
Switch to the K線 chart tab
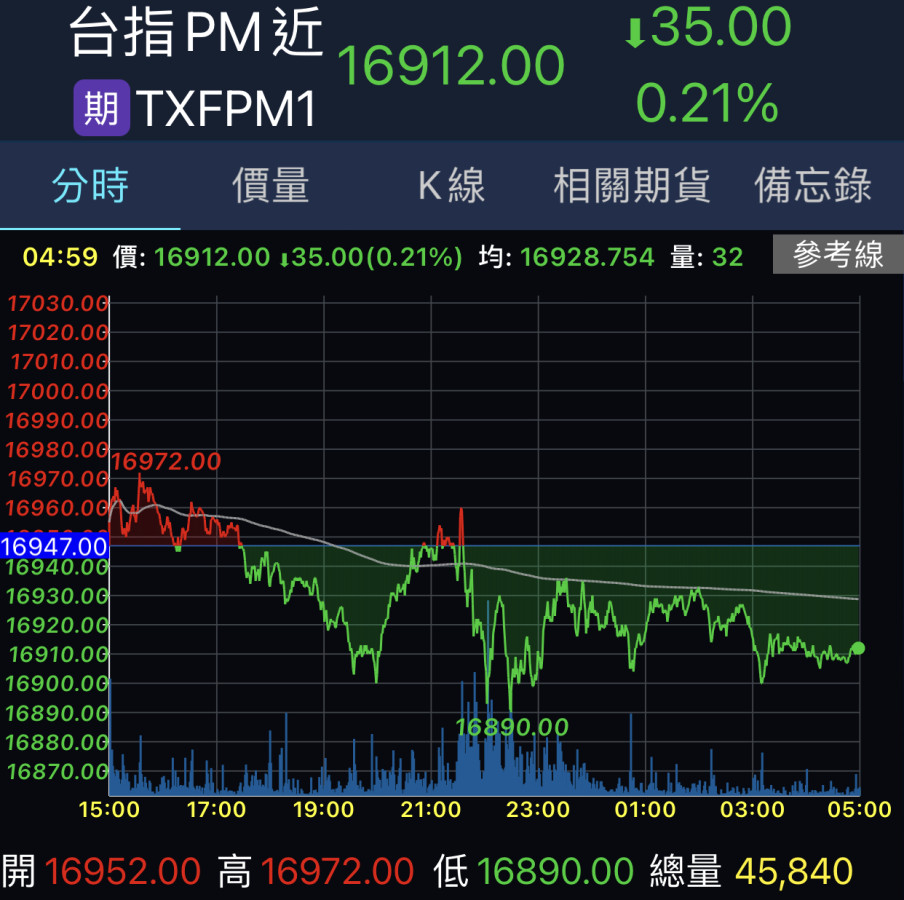click(451, 186)
